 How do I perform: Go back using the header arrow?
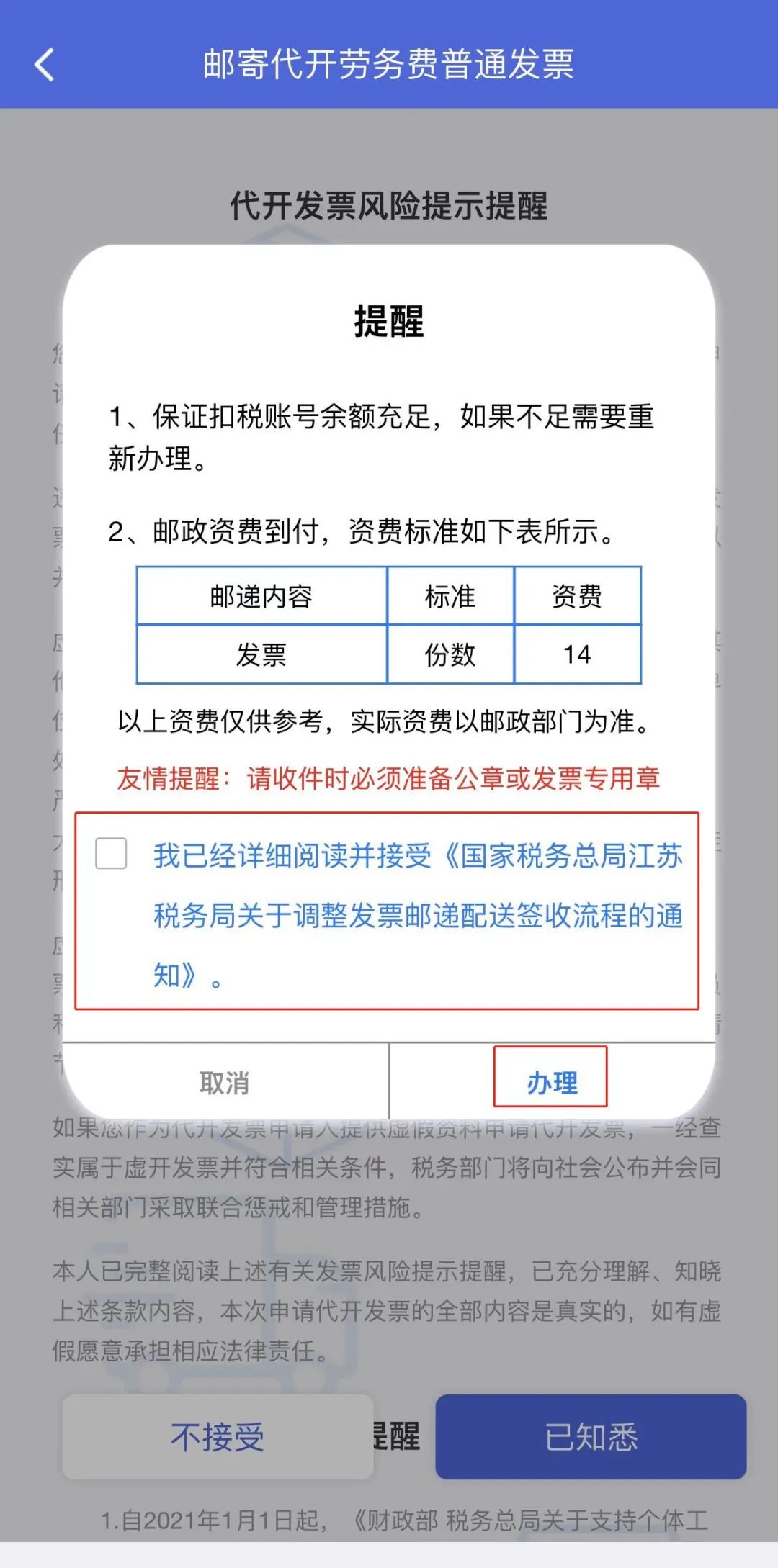tap(45, 65)
